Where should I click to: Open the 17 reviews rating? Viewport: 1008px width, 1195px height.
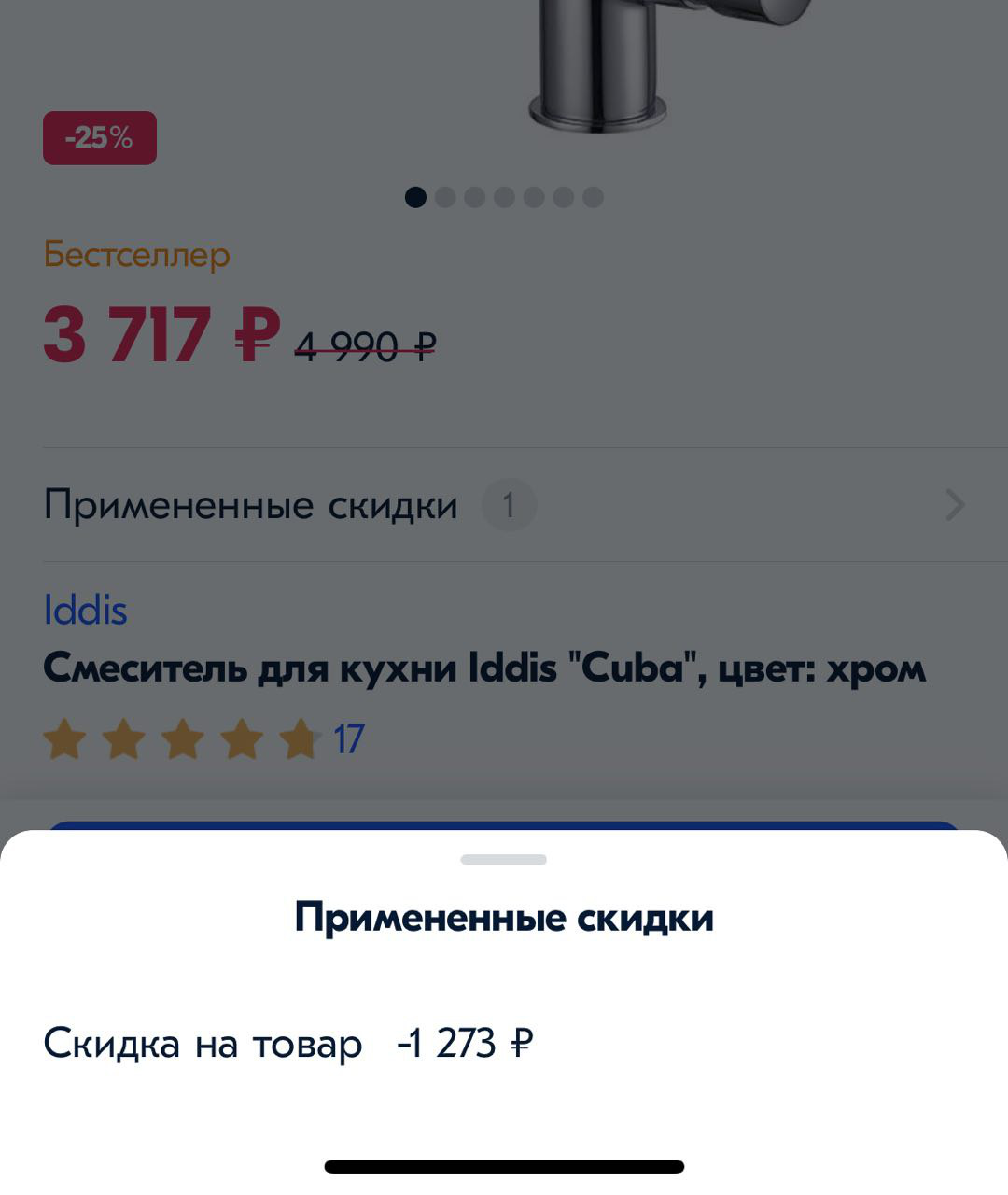(203, 739)
